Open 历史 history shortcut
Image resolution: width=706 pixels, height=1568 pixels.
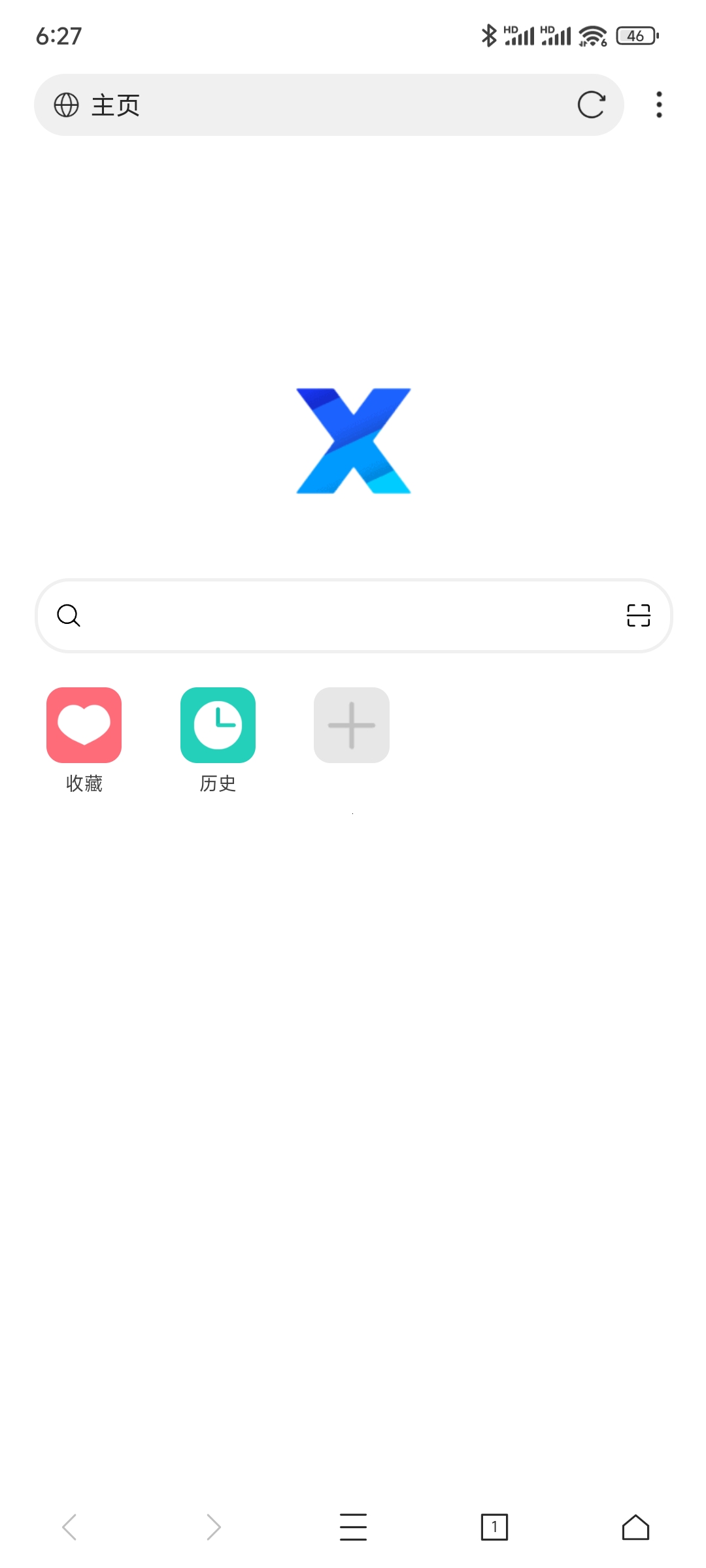(218, 725)
